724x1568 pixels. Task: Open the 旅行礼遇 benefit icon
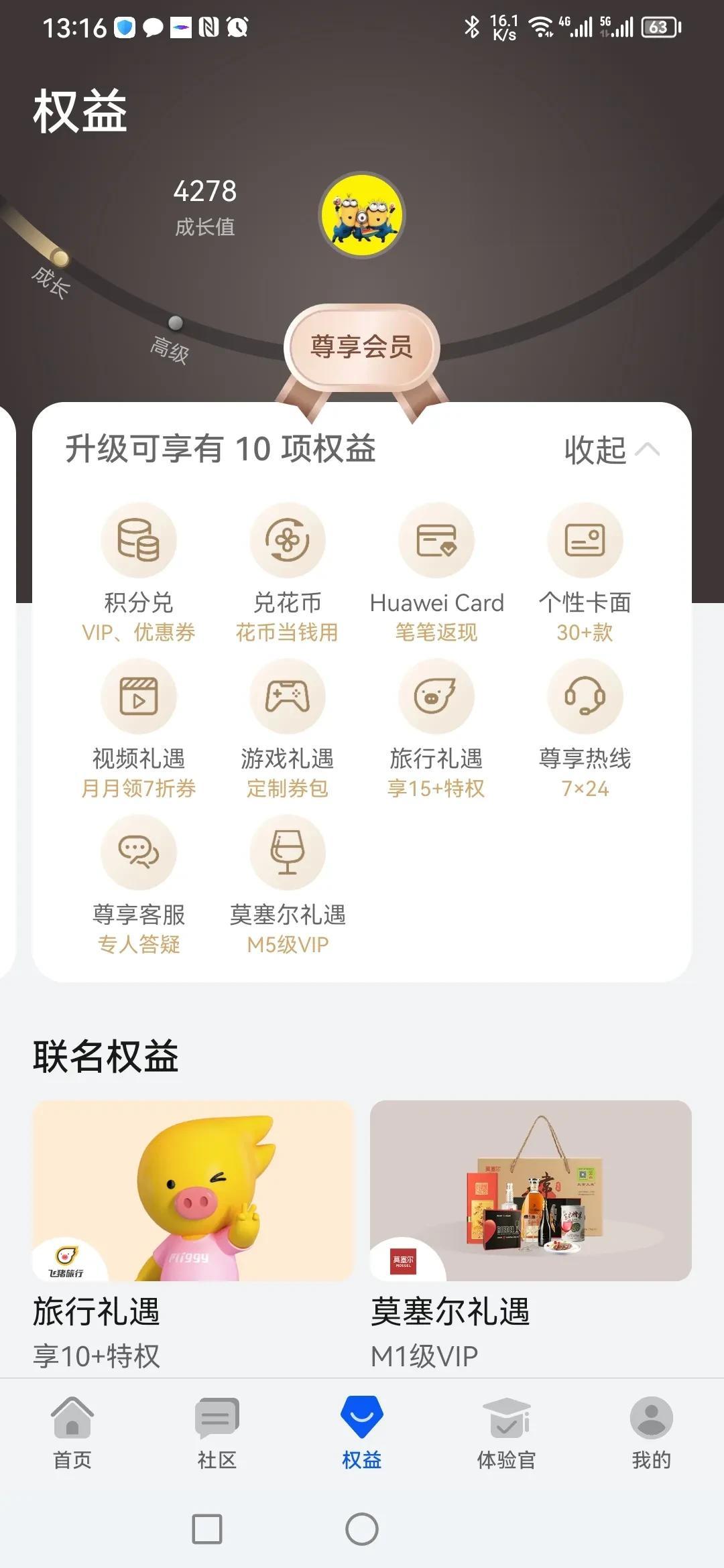coord(436,697)
